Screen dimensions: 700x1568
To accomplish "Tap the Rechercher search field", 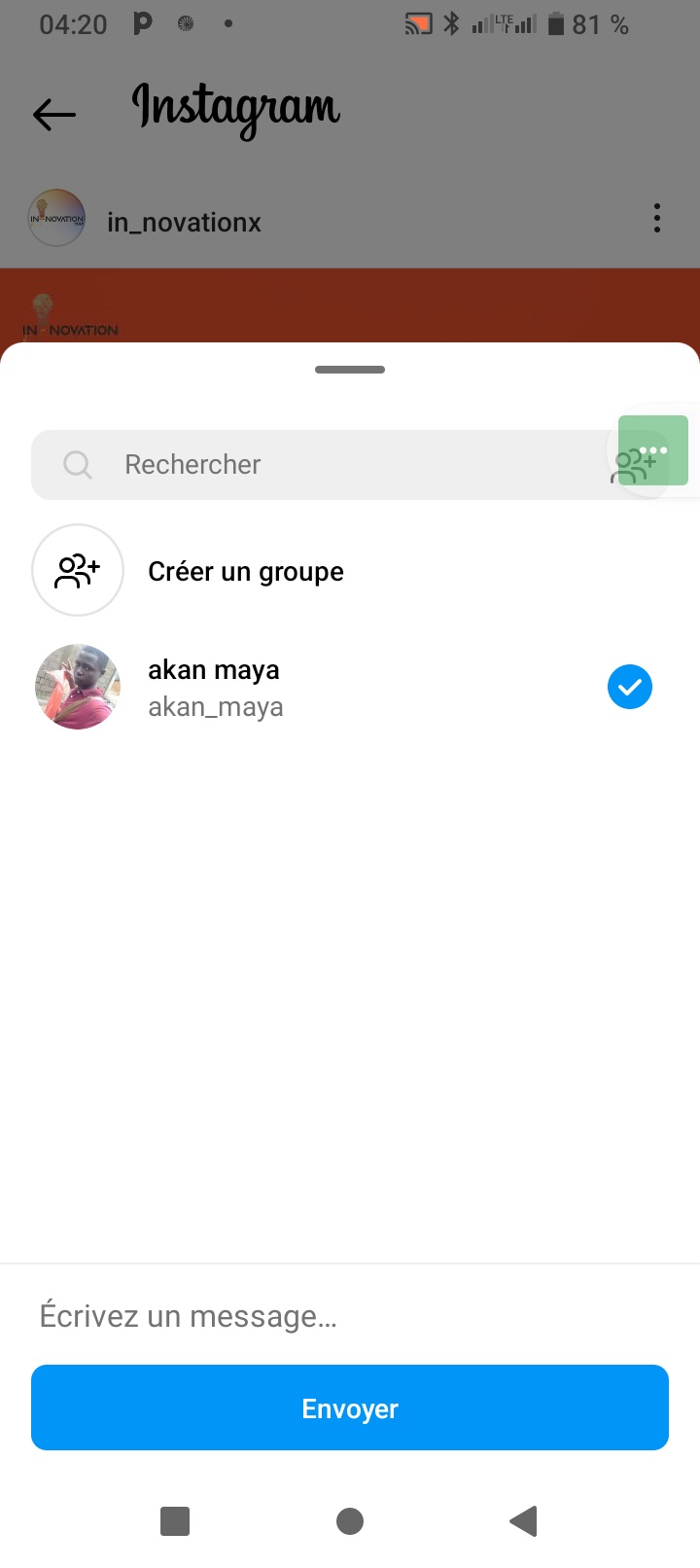I will [321, 465].
